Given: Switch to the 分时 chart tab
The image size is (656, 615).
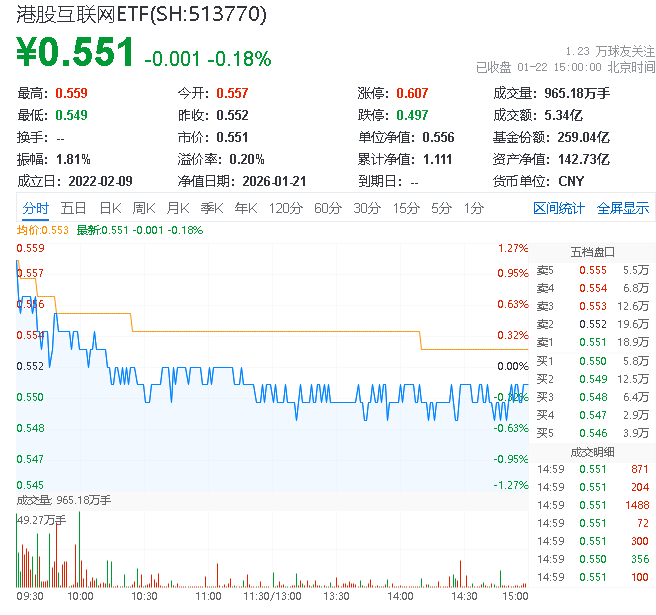Looking at the screenshot, I should click(35, 208).
